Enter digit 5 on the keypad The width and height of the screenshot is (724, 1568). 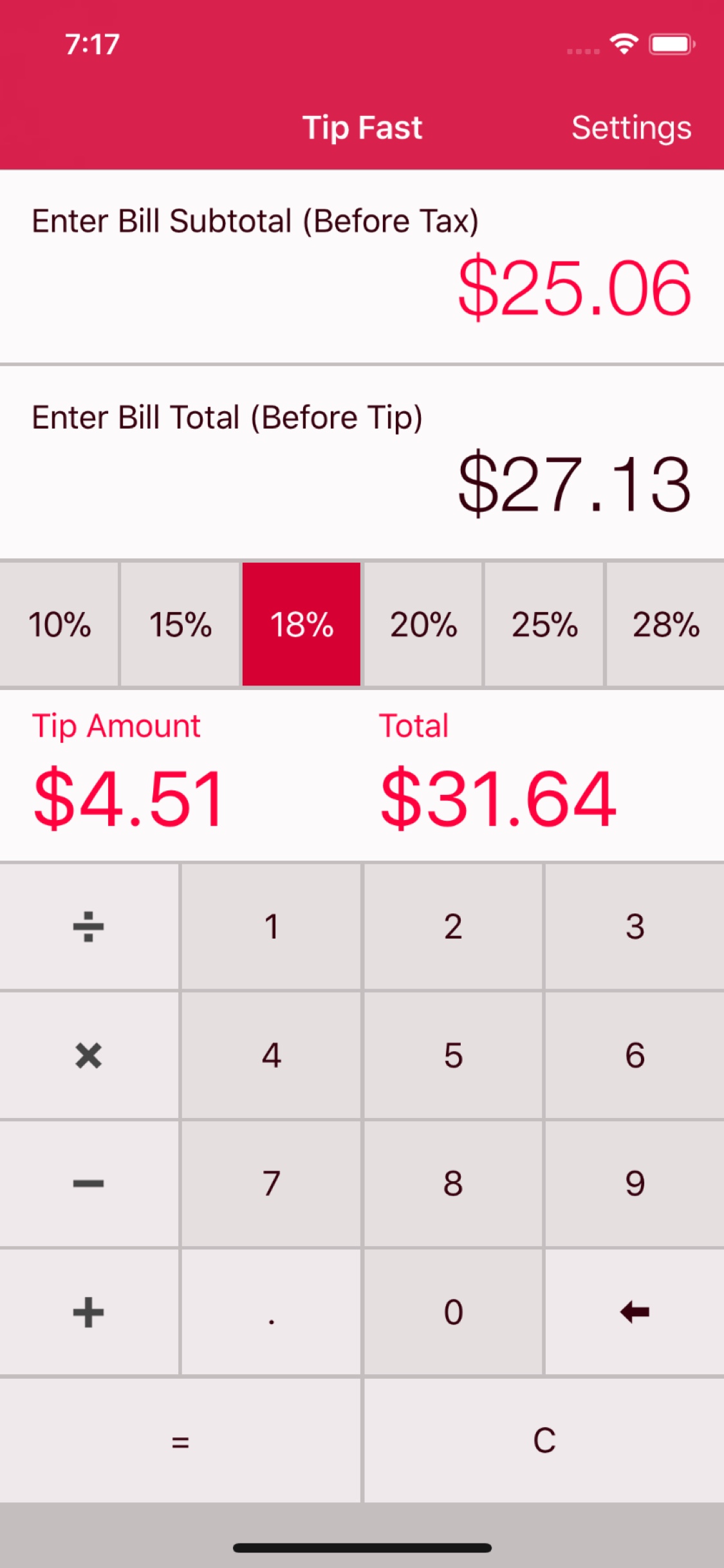453,1056
